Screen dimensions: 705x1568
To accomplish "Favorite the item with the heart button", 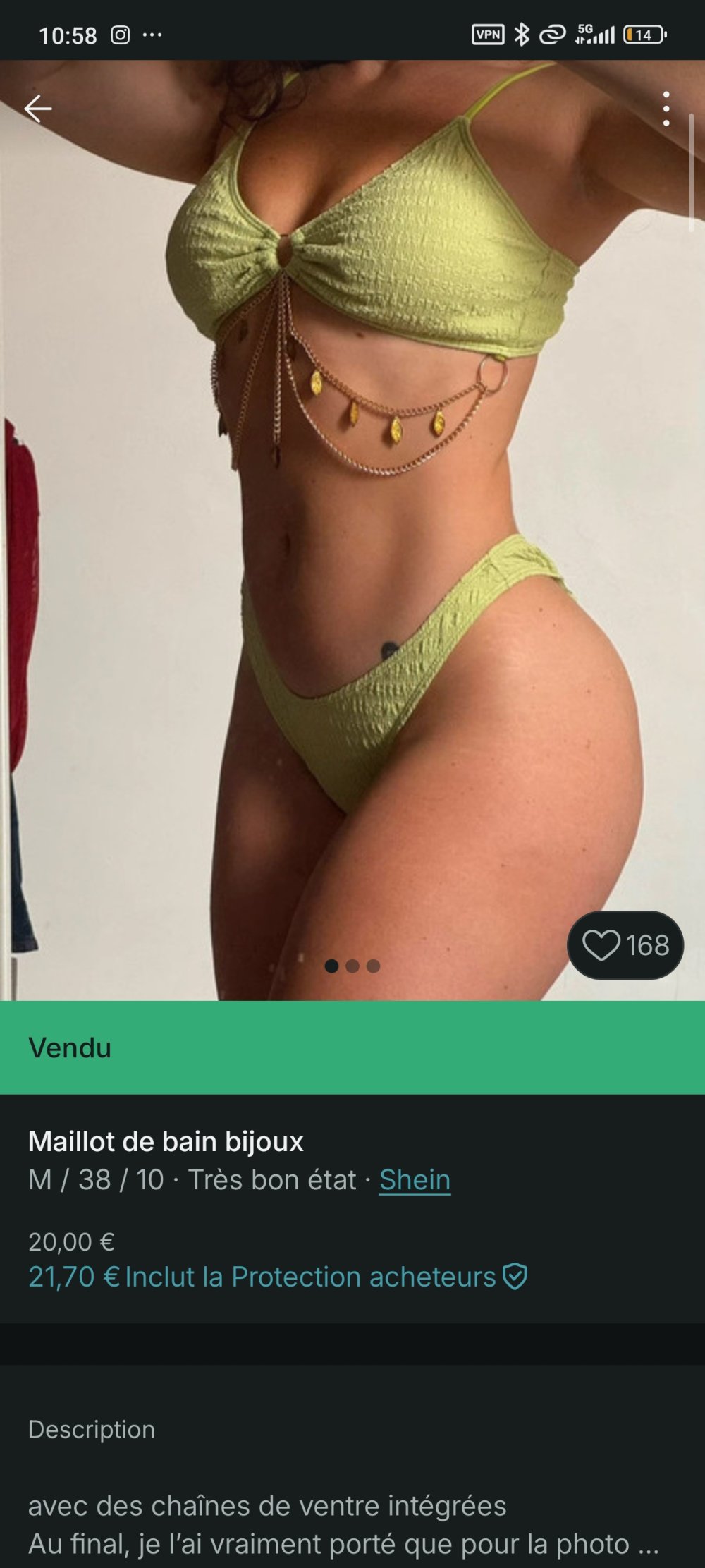I will pos(625,945).
